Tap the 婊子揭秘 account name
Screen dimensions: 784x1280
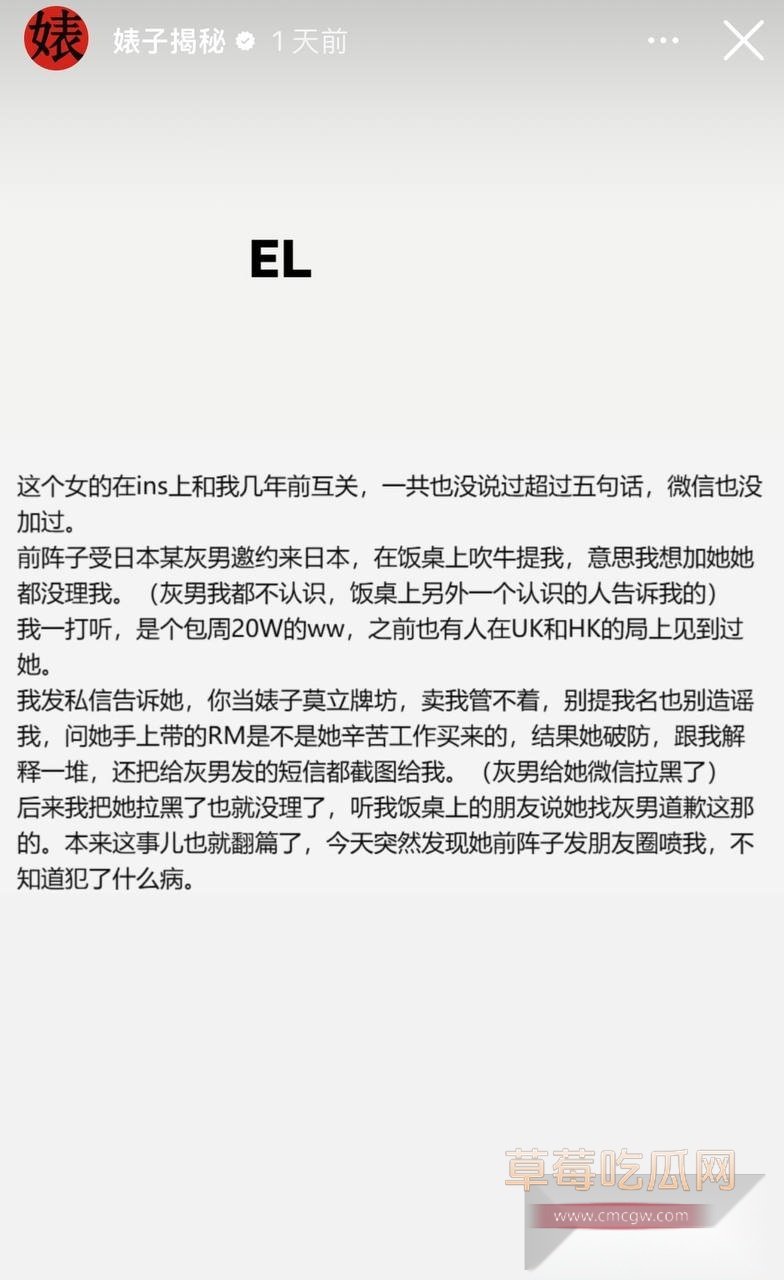169,42
